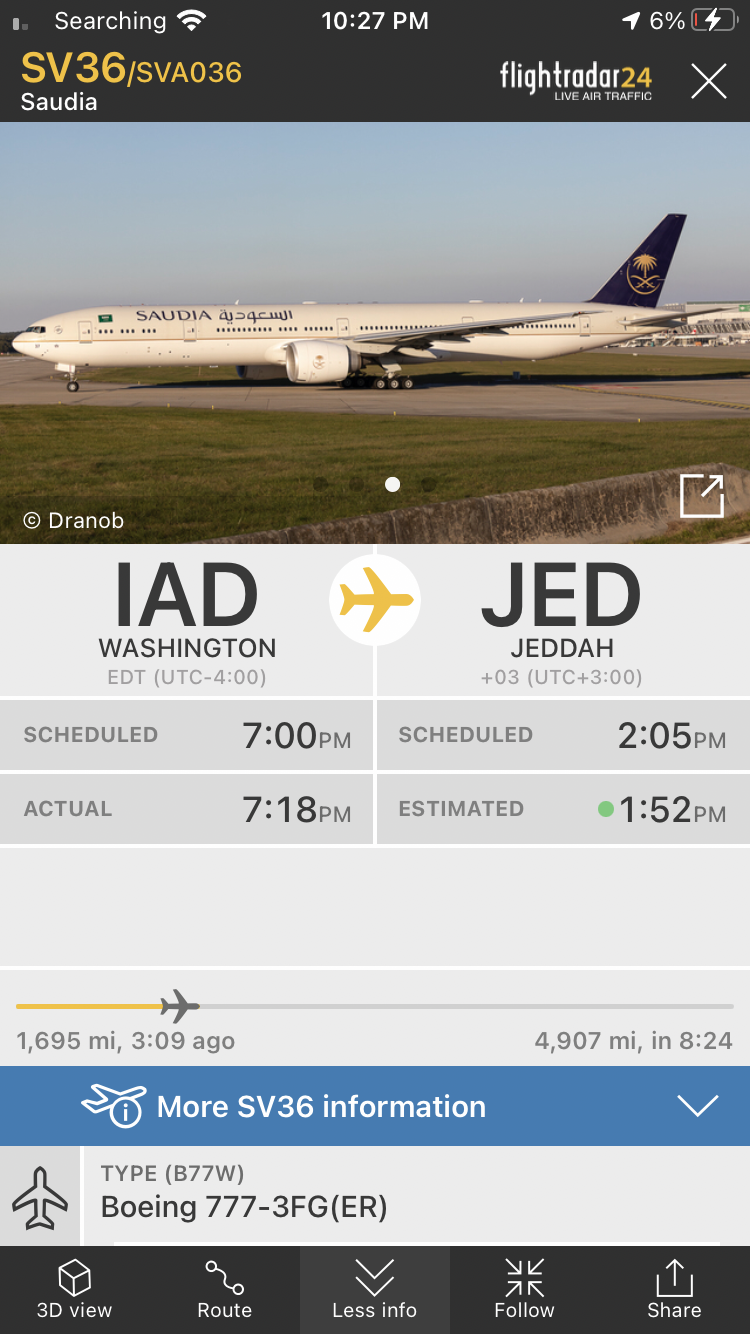Open the aircraft photo in external view

[x=701, y=496]
